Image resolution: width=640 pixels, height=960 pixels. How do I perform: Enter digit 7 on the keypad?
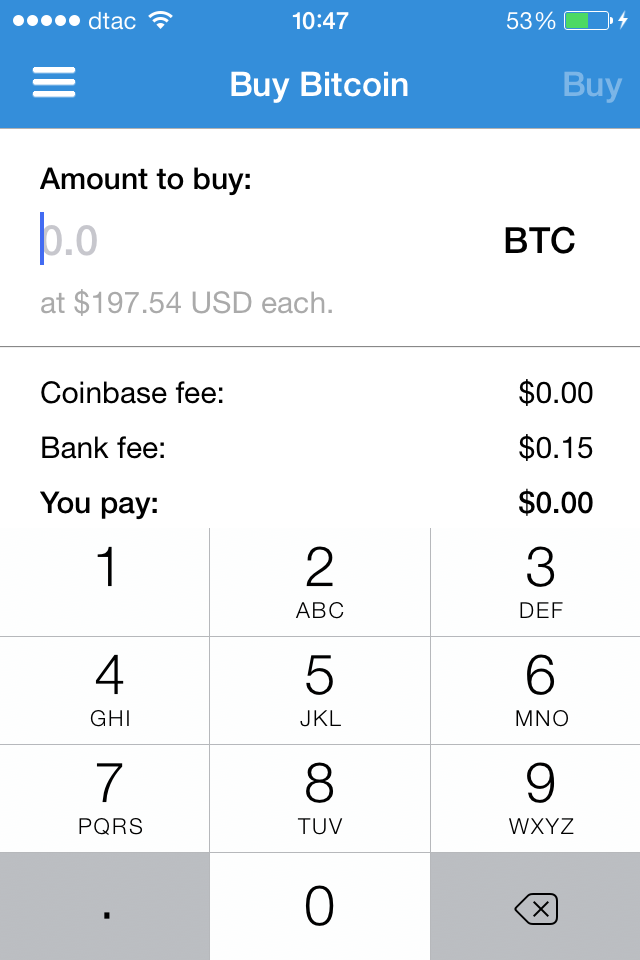105,798
